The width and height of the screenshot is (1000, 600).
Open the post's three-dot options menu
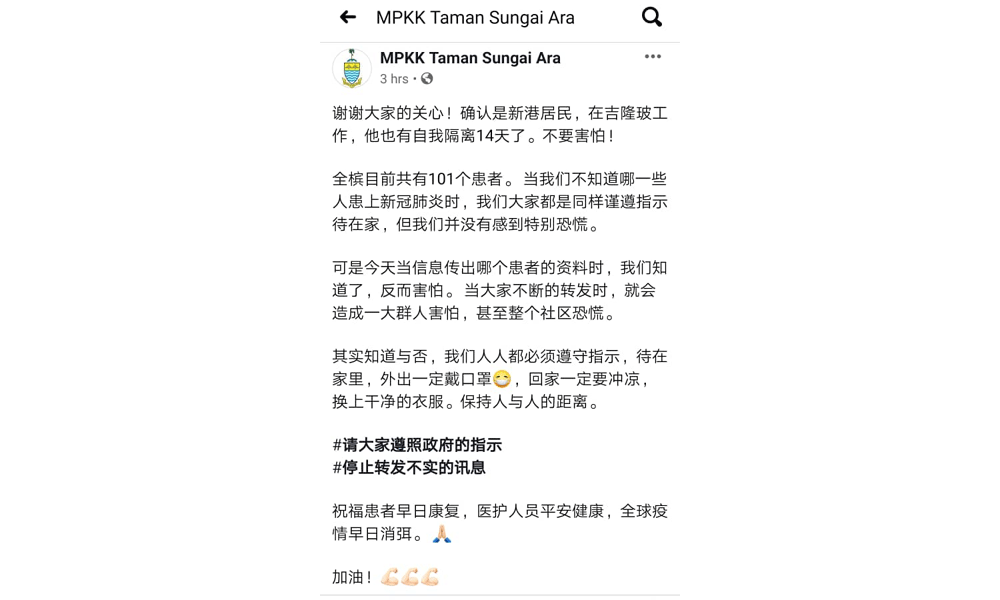653,57
